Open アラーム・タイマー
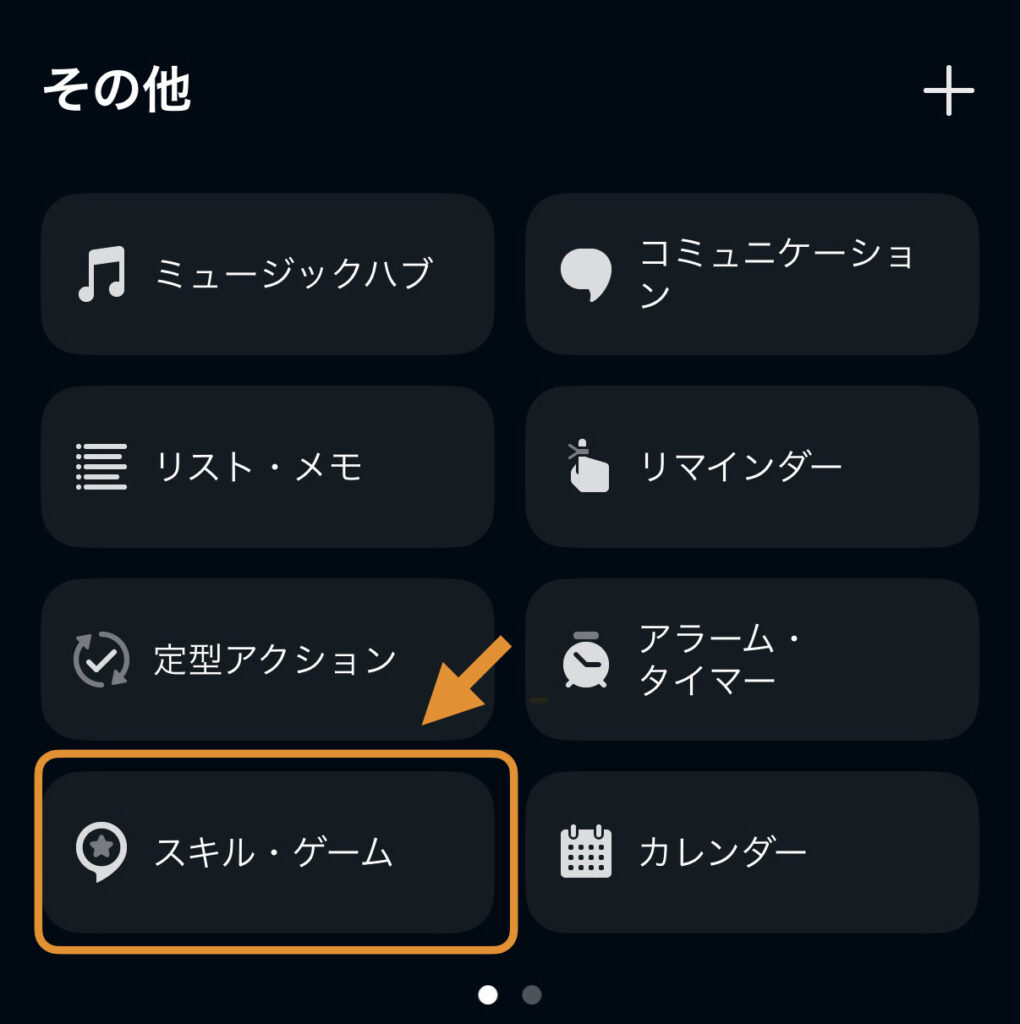Viewport: 1020px width, 1024px height. [x=752, y=660]
